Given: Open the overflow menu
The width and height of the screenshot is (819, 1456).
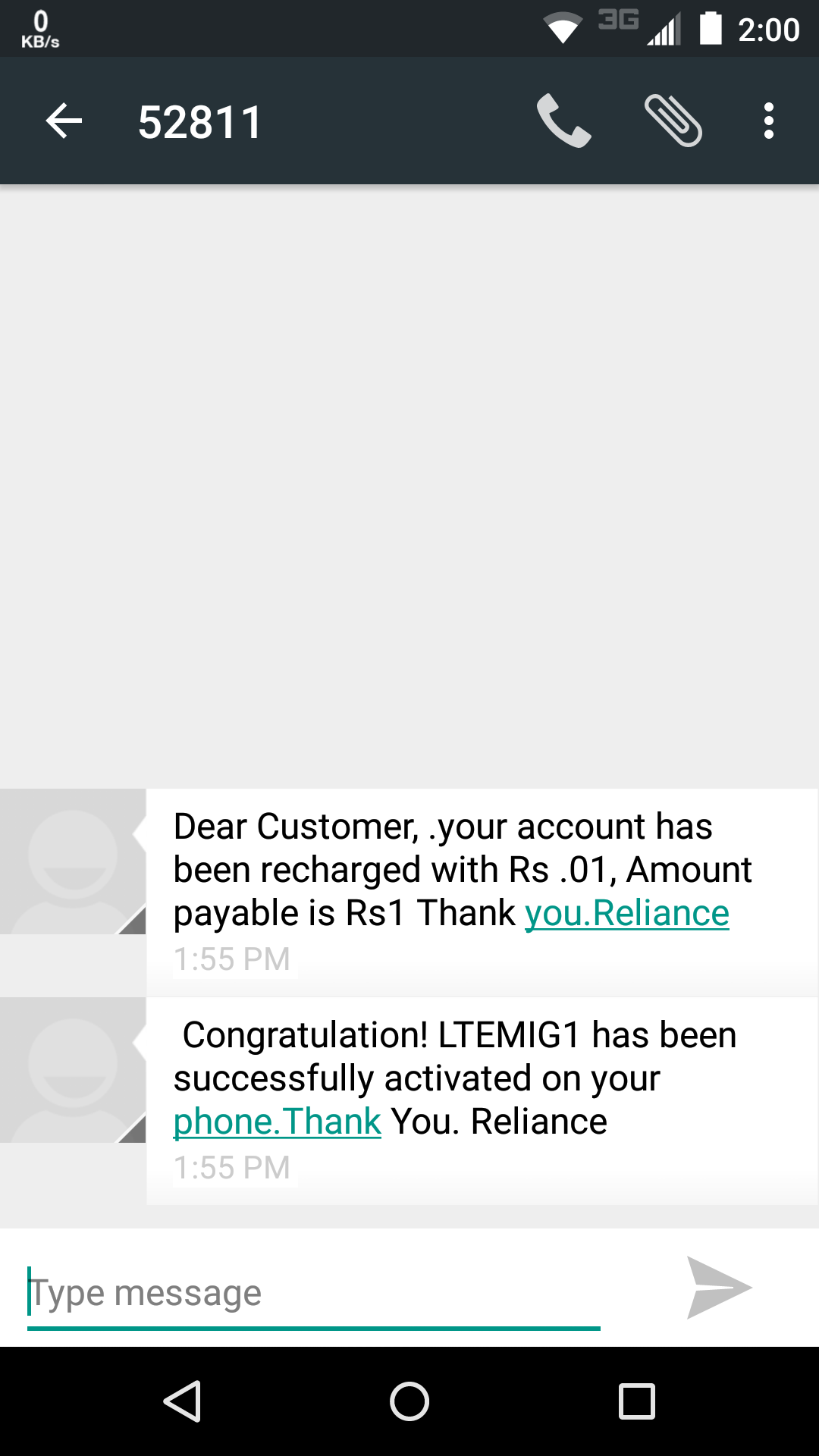Looking at the screenshot, I should pos(768,121).
